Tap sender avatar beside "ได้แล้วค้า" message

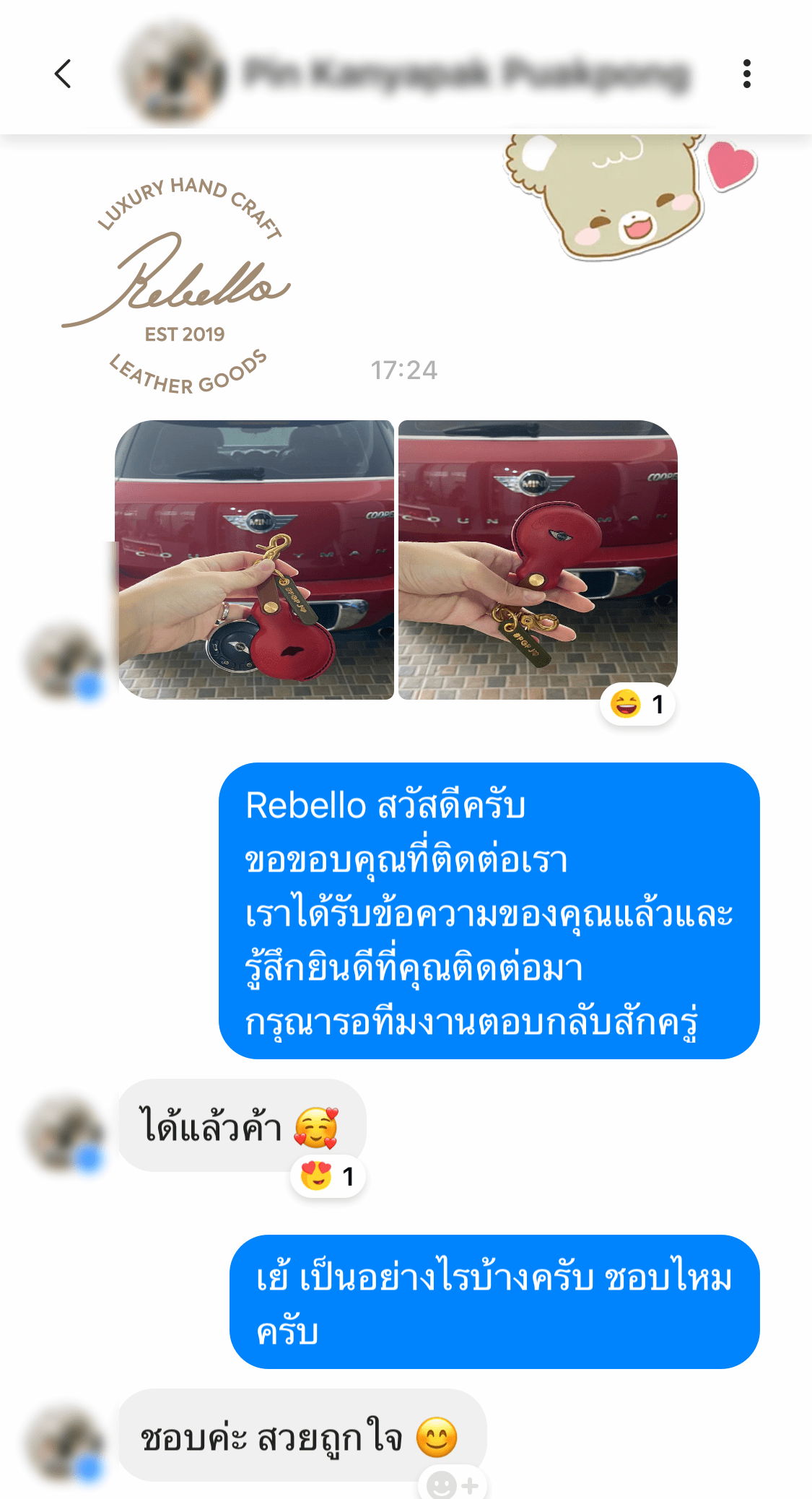click(x=65, y=1133)
